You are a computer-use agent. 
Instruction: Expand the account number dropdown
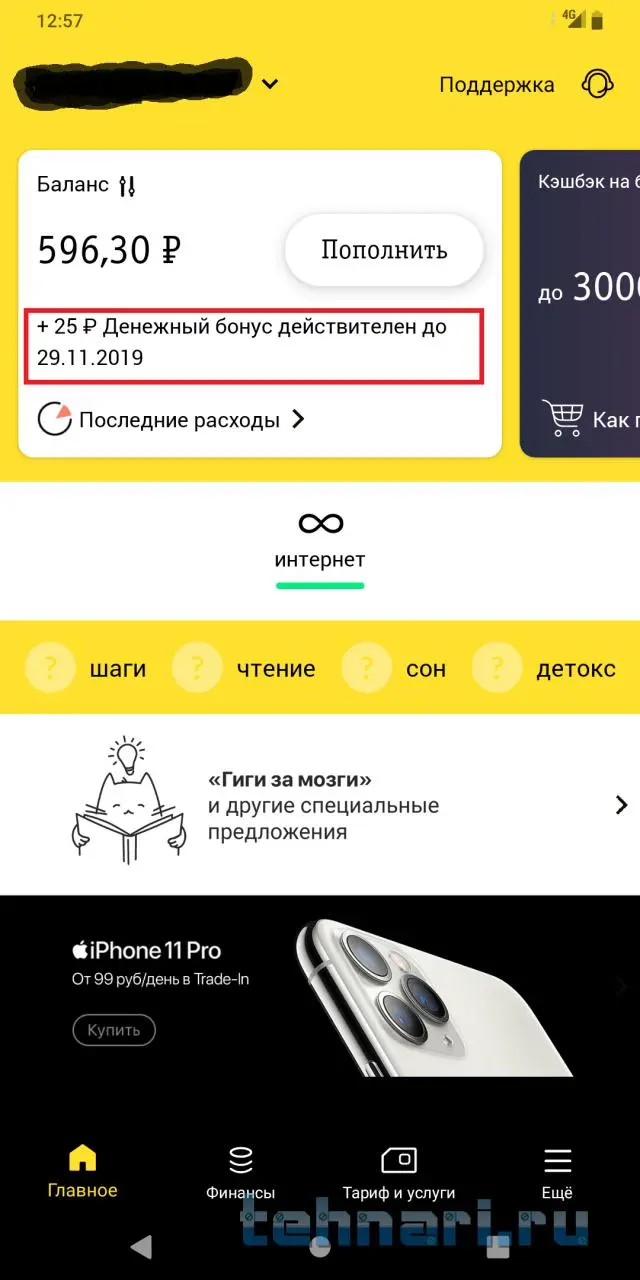click(269, 84)
